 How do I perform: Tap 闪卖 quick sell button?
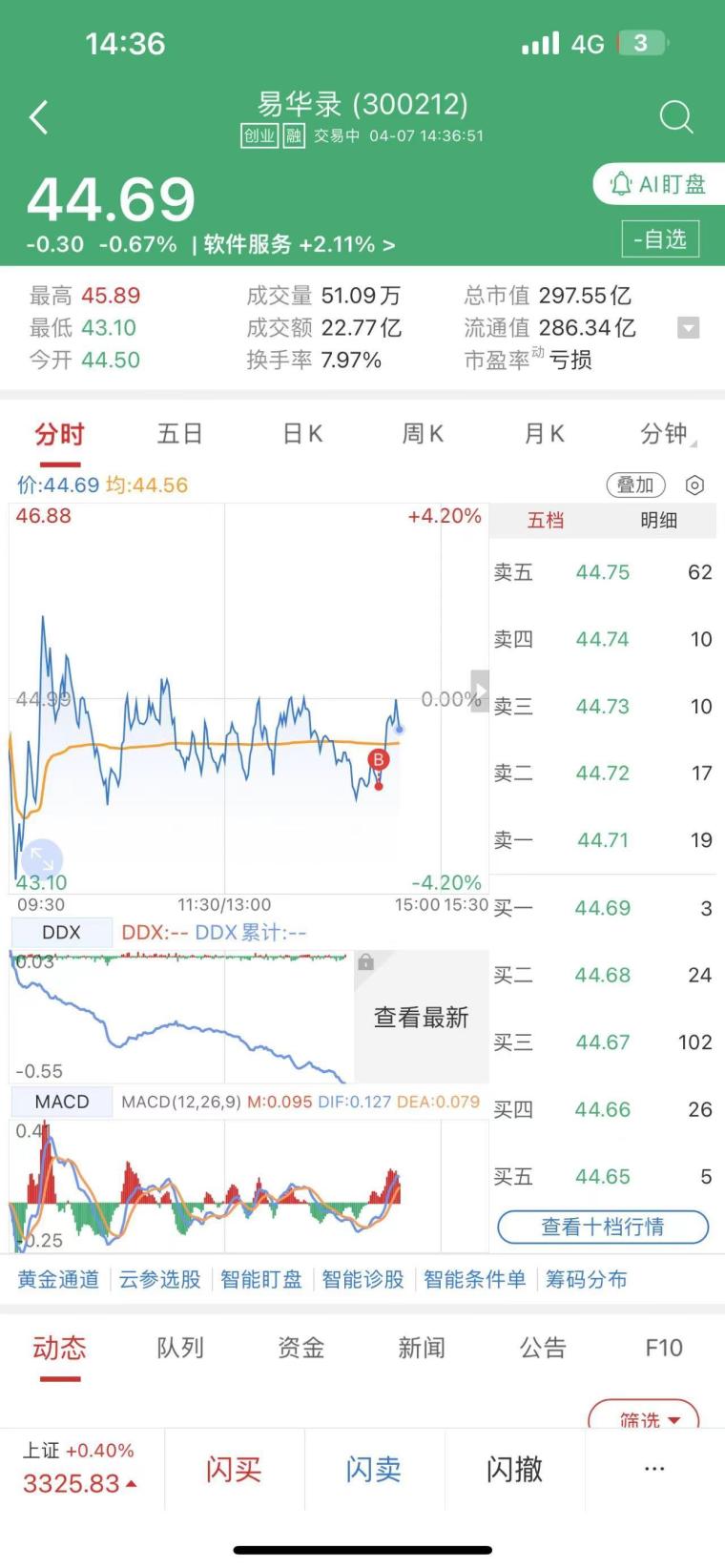373,1470
